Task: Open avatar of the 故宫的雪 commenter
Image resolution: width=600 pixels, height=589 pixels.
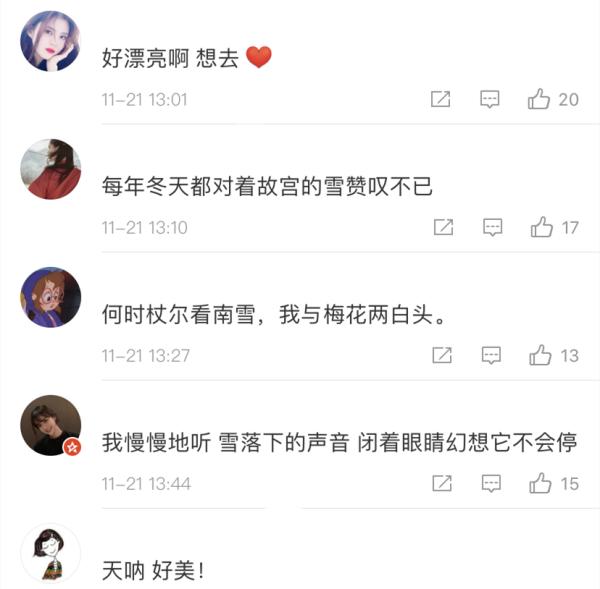Action: tap(50, 169)
